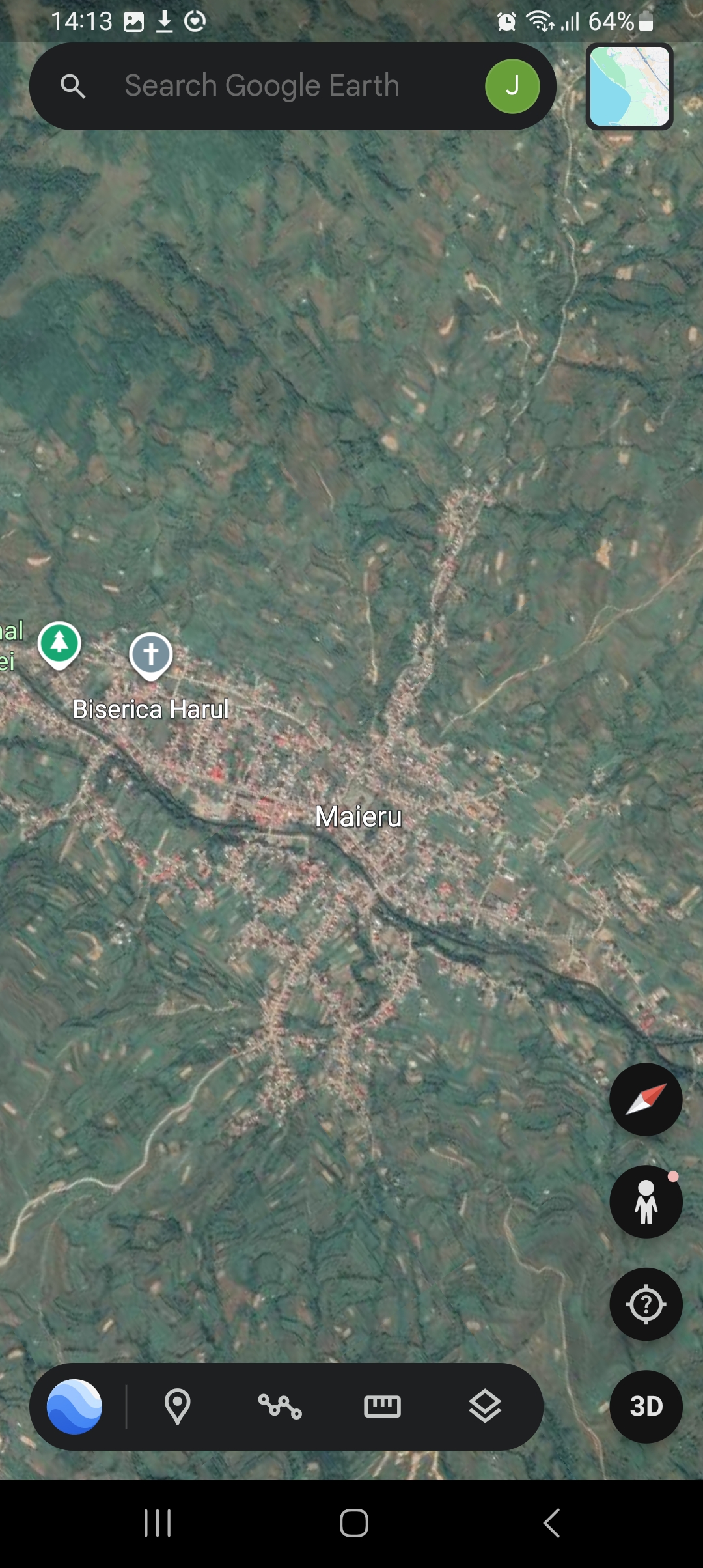
Task: Switch to 3D view
Action: pyautogui.click(x=646, y=1407)
